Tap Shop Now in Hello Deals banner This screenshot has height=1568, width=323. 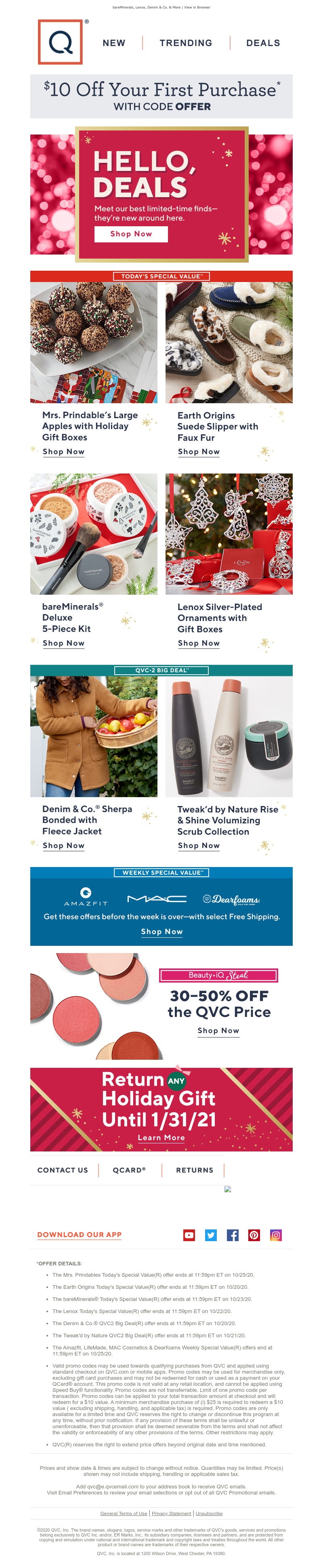[x=131, y=234]
